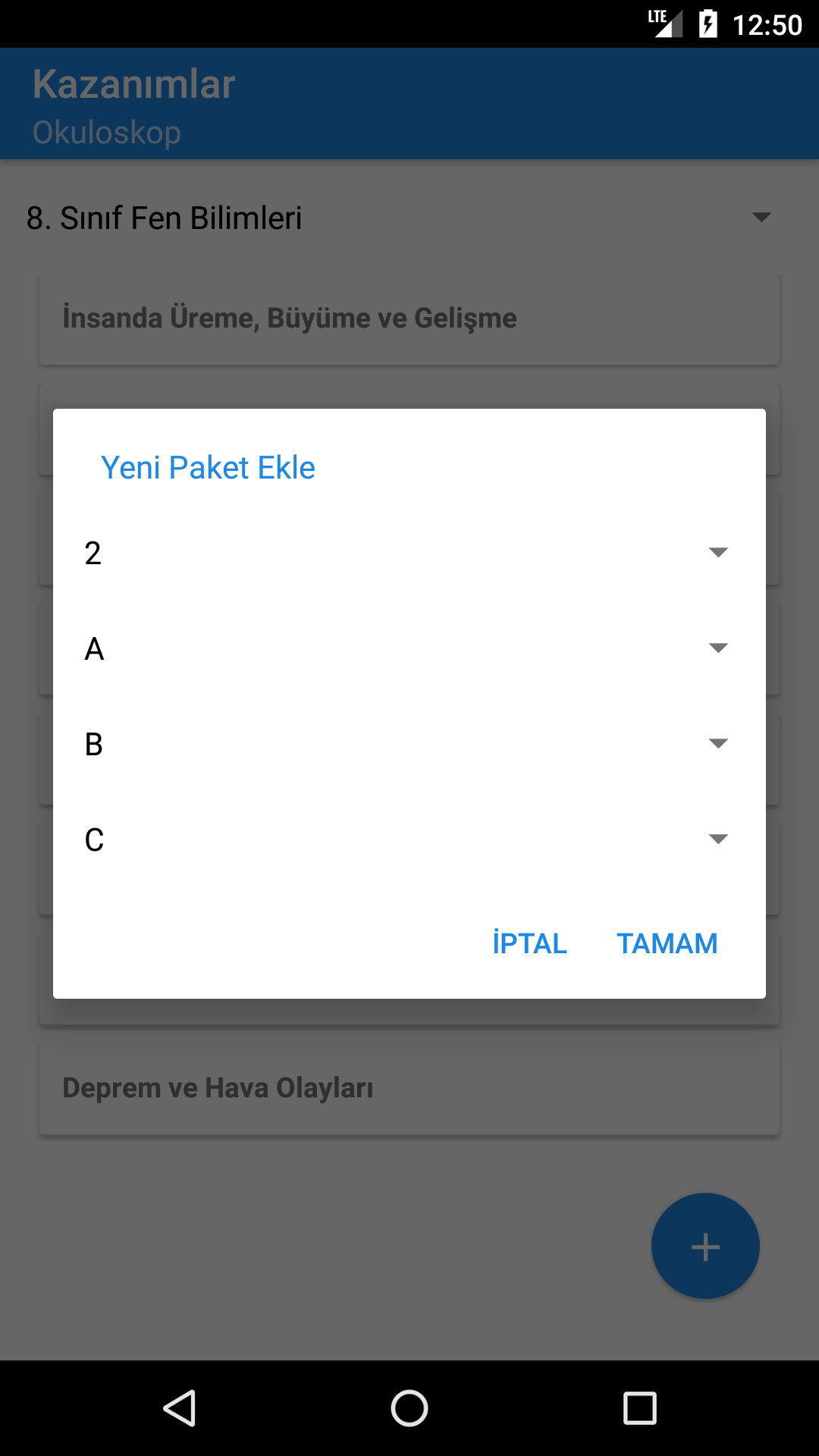Image resolution: width=819 pixels, height=1456 pixels.
Task: Expand the dropdown showing C
Action: pyautogui.click(x=409, y=839)
